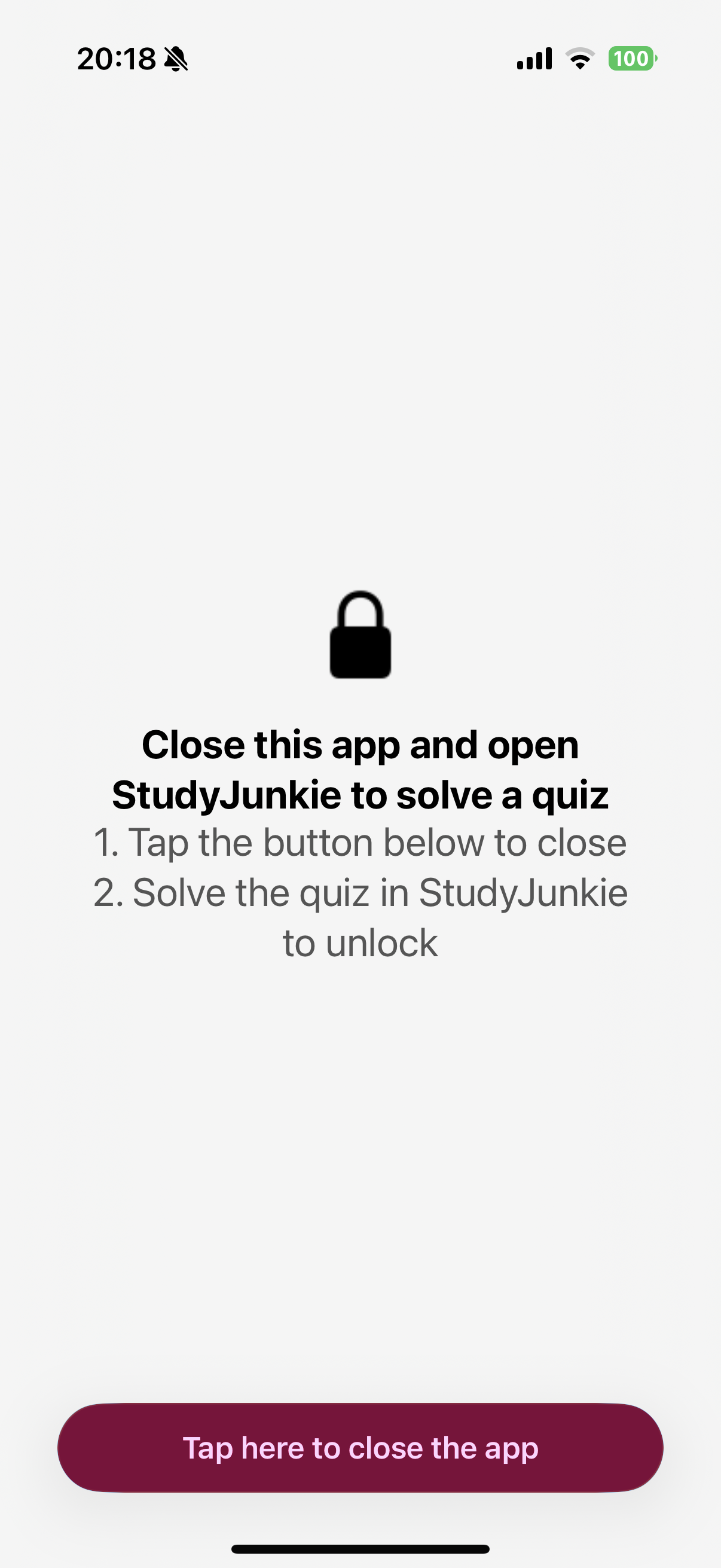Click the status bar at the top
Screen dimensions: 721x1568
coord(360,59)
